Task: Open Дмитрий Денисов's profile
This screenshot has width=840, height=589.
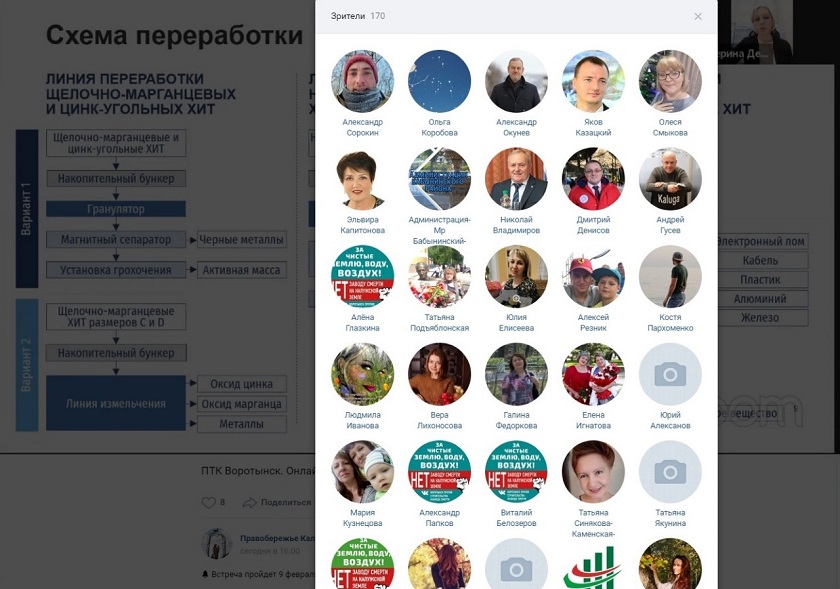Action: pyautogui.click(x=593, y=179)
